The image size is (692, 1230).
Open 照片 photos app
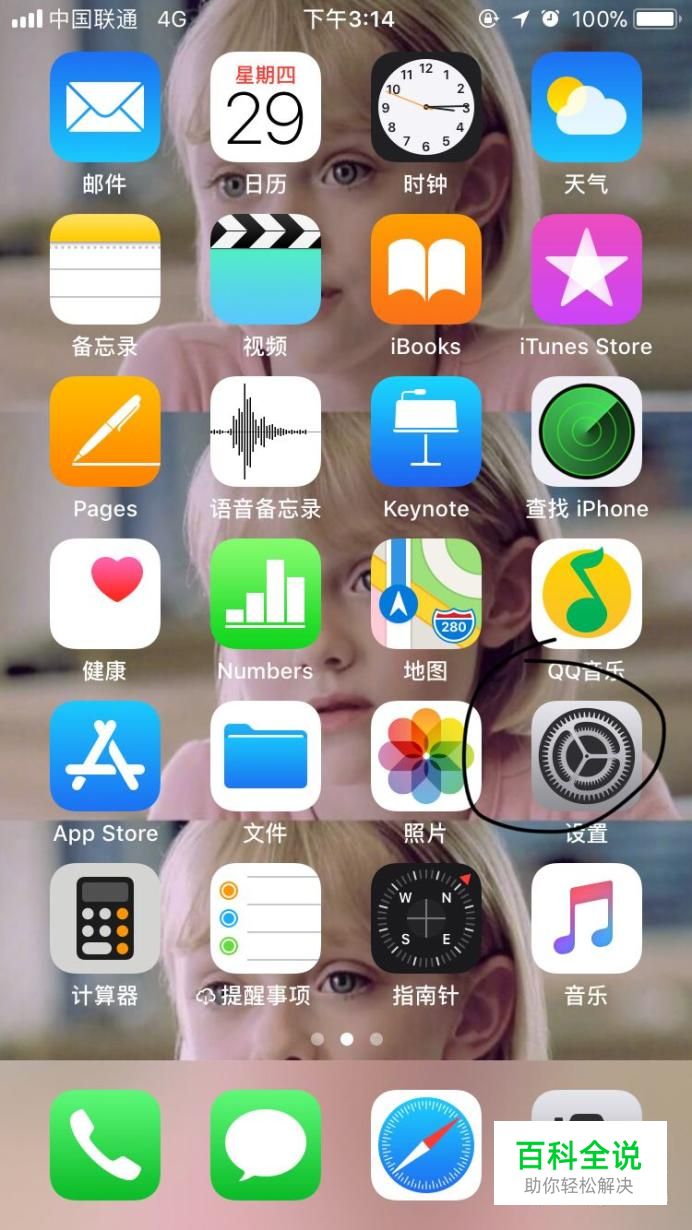pyautogui.click(x=426, y=756)
